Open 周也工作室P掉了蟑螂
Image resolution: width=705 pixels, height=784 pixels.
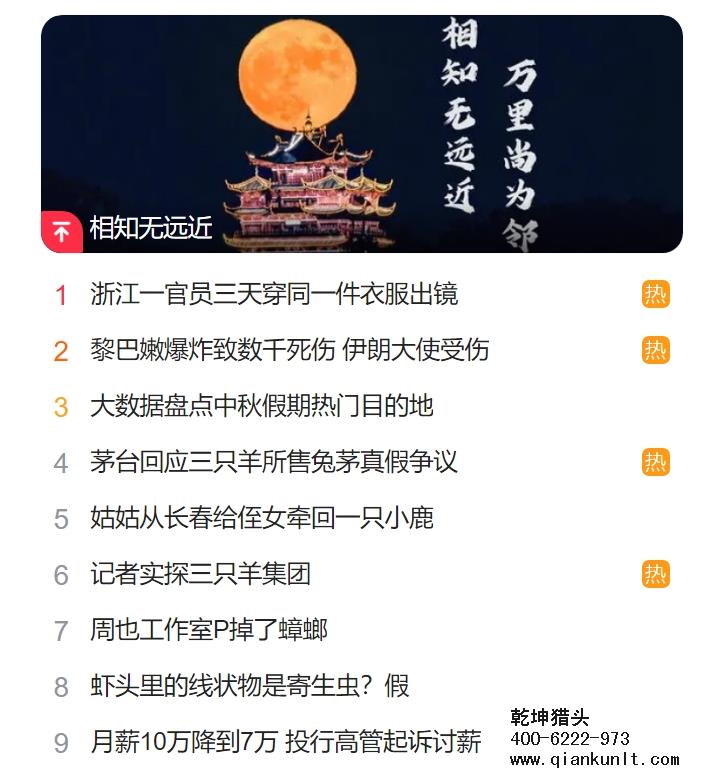point(208,631)
